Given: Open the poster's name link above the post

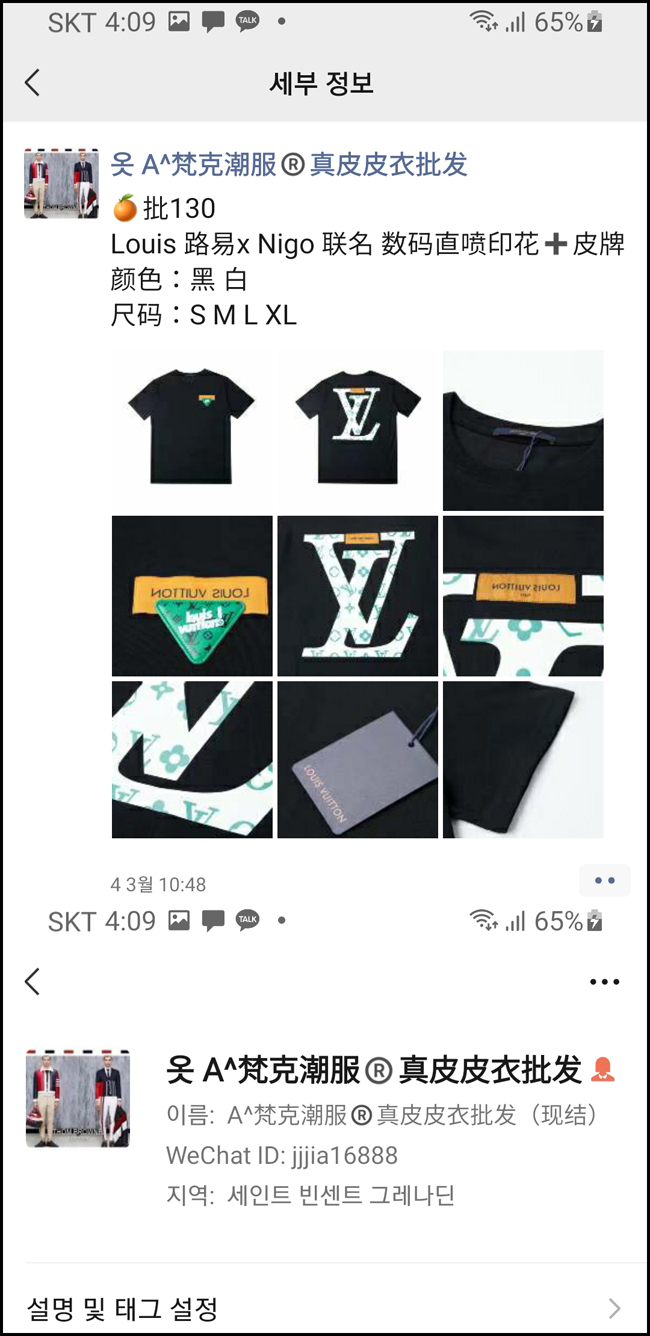Looking at the screenshot, I should (x=289, y=164).
